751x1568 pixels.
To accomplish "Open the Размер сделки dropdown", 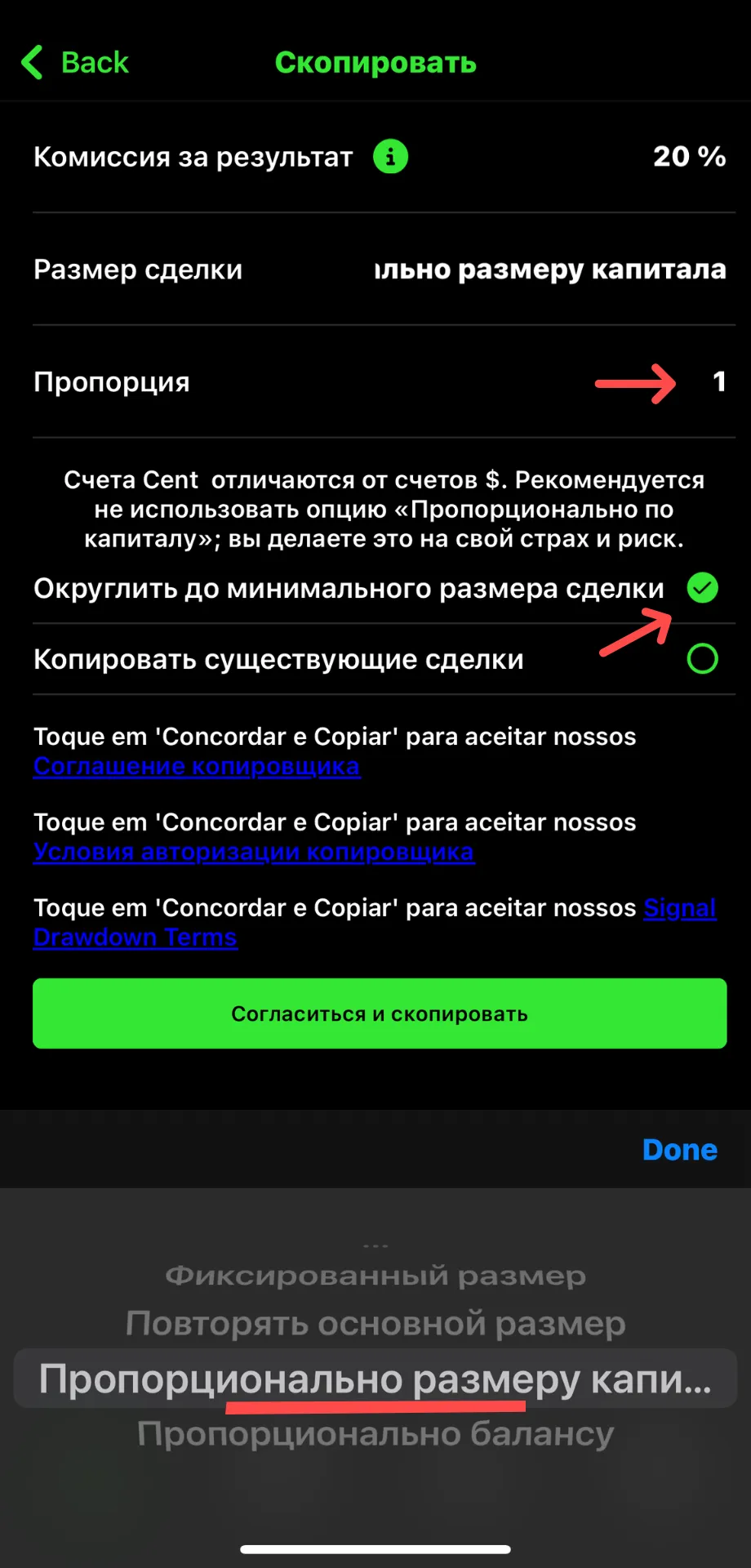I will [x=380, y=269].
